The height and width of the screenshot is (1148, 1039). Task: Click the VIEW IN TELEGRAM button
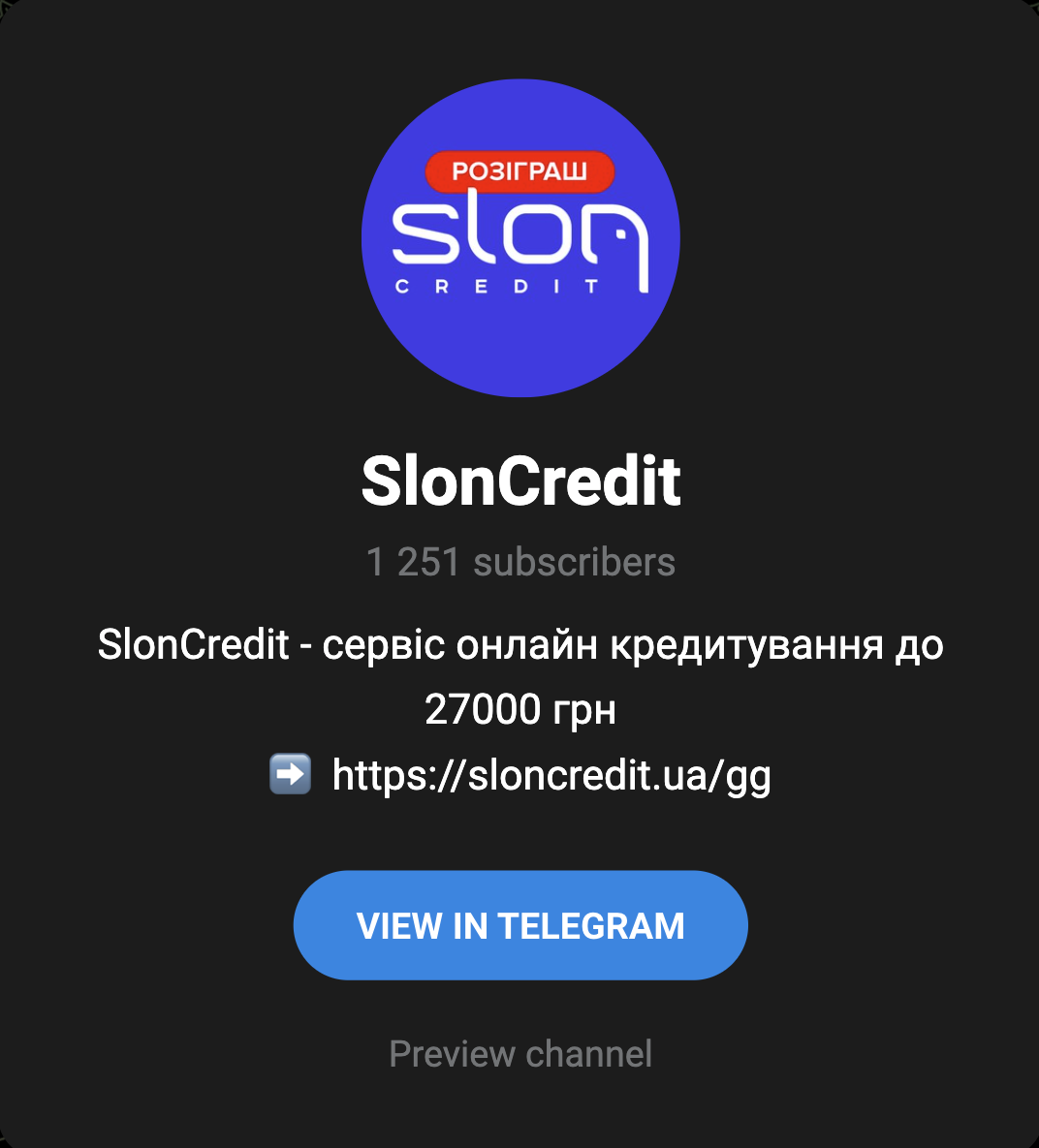coord(519,924)
